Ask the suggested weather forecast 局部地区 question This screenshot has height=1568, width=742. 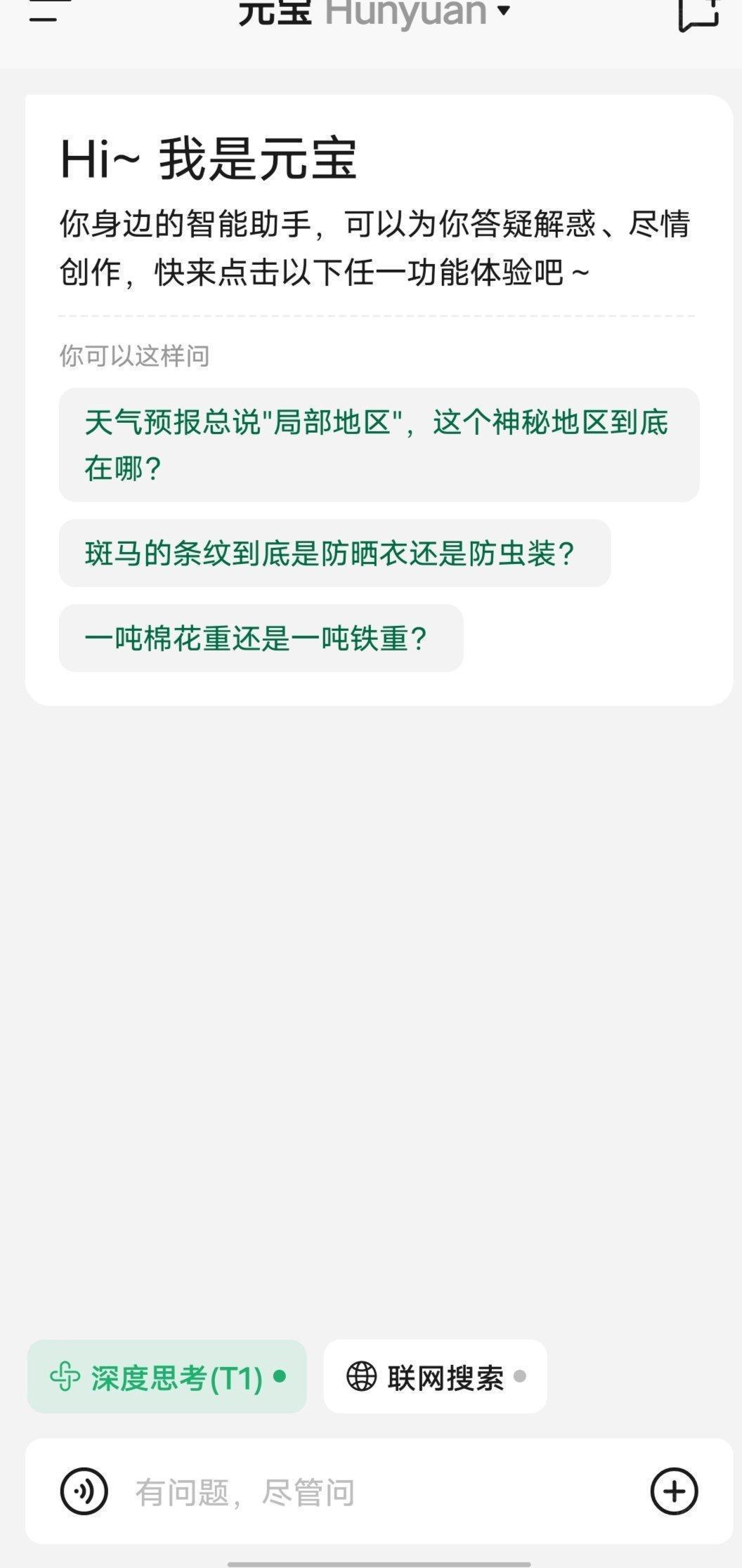pos(378,444)
